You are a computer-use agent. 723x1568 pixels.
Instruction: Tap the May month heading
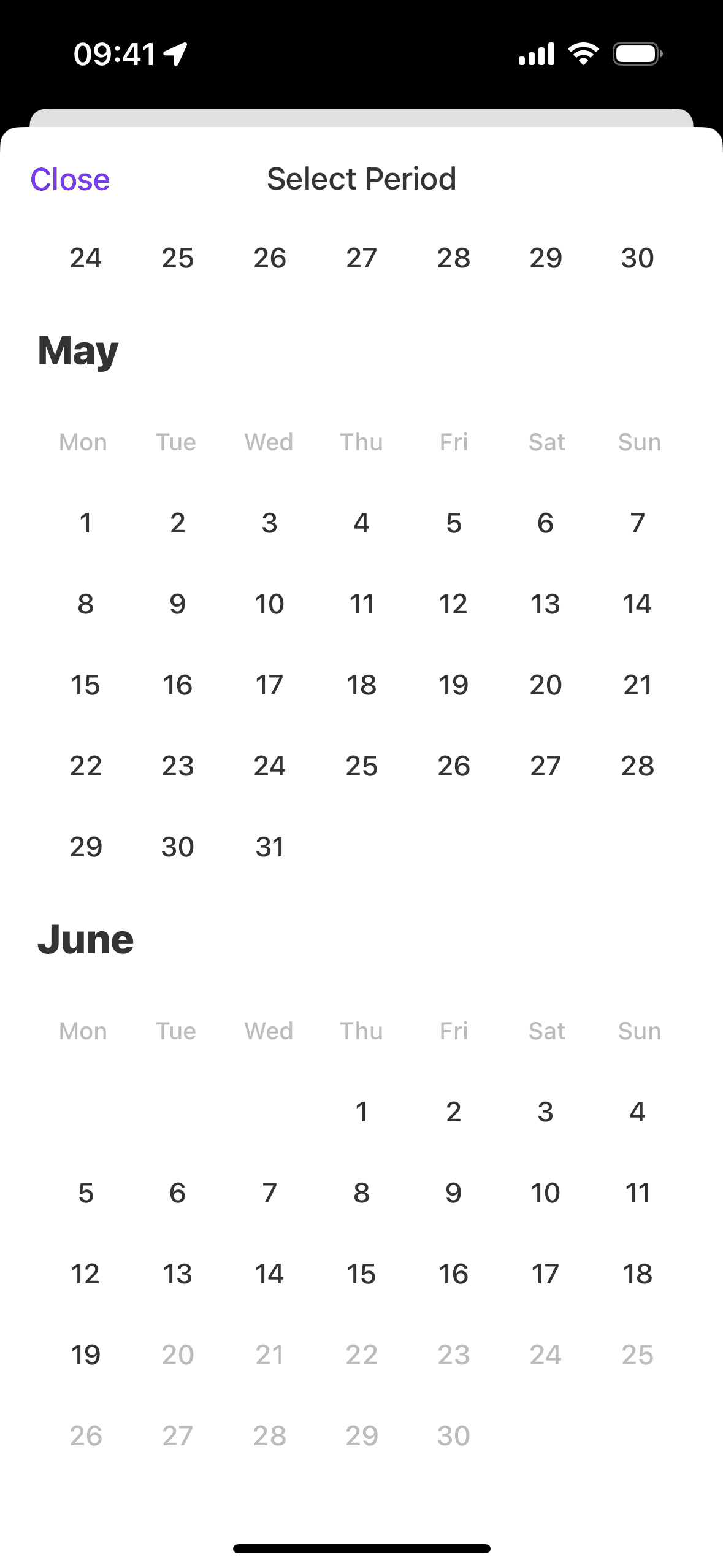coord(77,351)
